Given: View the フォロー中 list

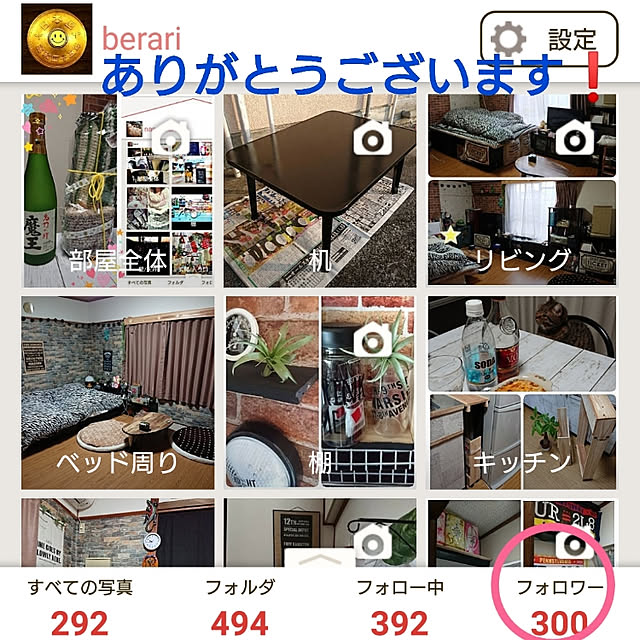Looking at the screenshot, I should 399,605.
